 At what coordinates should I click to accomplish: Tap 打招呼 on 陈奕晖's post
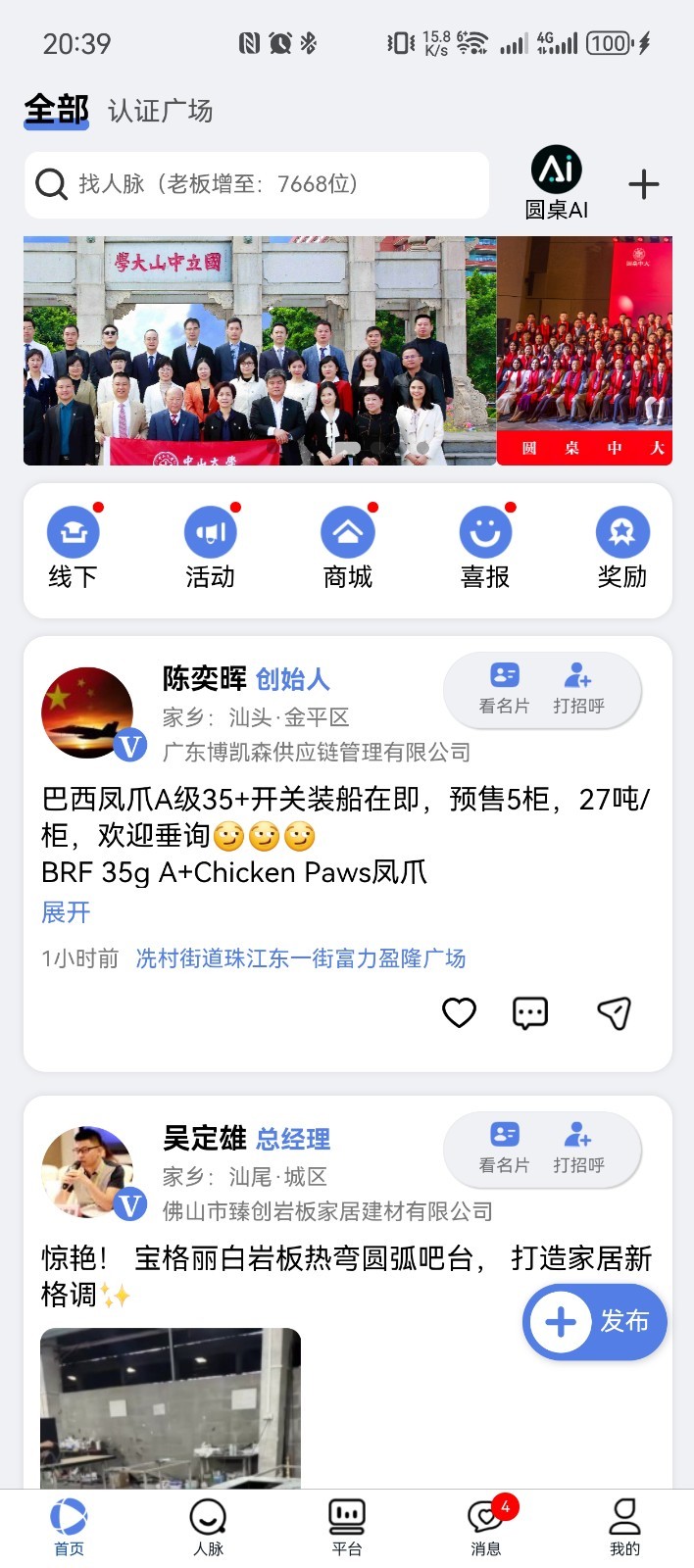coord(578,689)
